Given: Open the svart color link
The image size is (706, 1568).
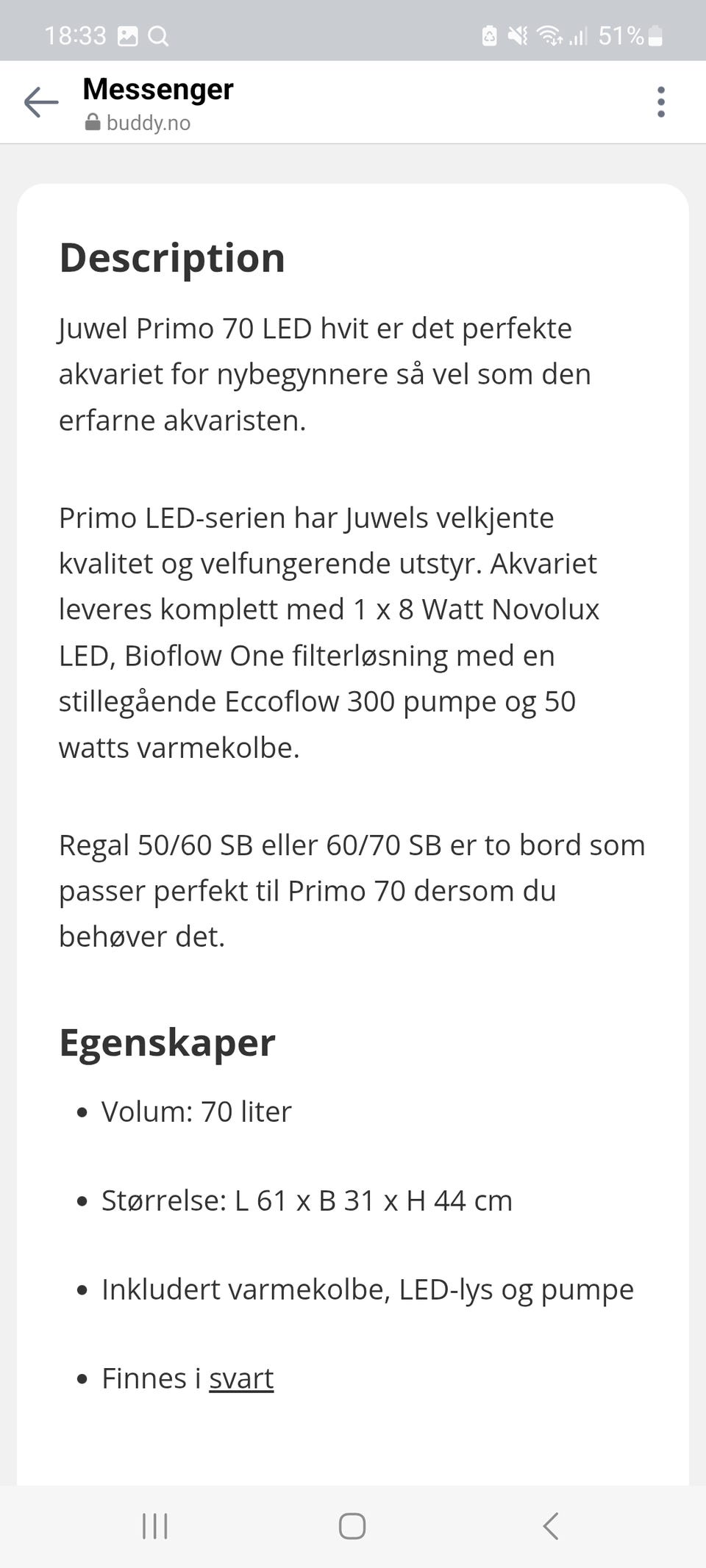Looking at the screenshot, I should pos(241,1378).
